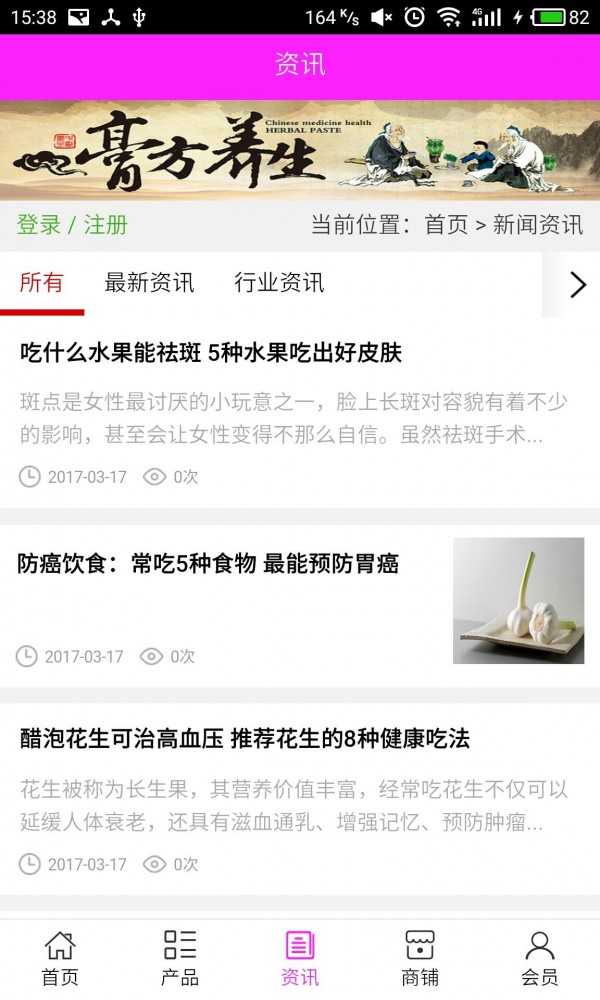Select the 资讯 bottom navigation tab

(x=300, y=958)
